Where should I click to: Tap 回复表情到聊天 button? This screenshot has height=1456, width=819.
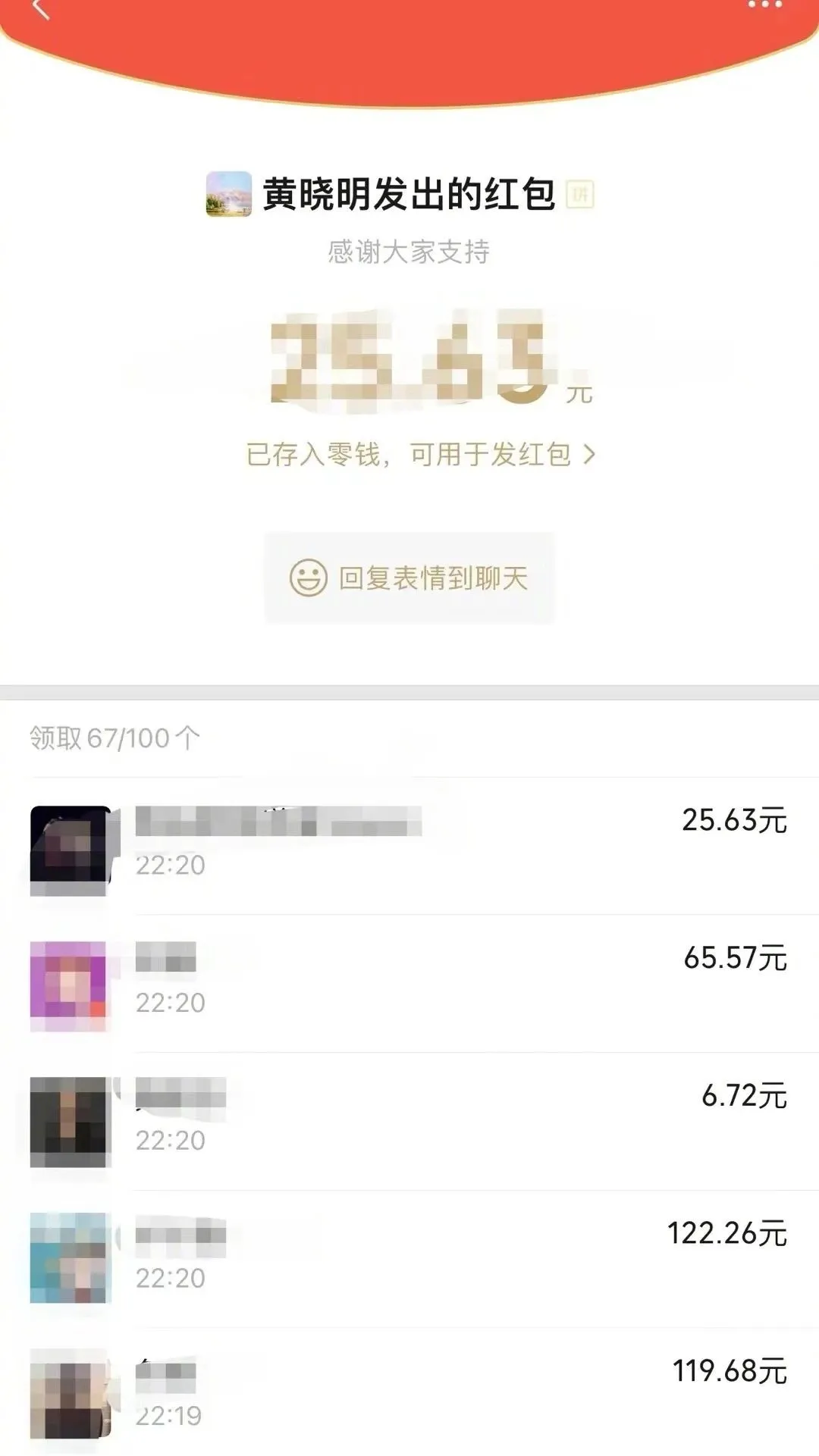409,578
